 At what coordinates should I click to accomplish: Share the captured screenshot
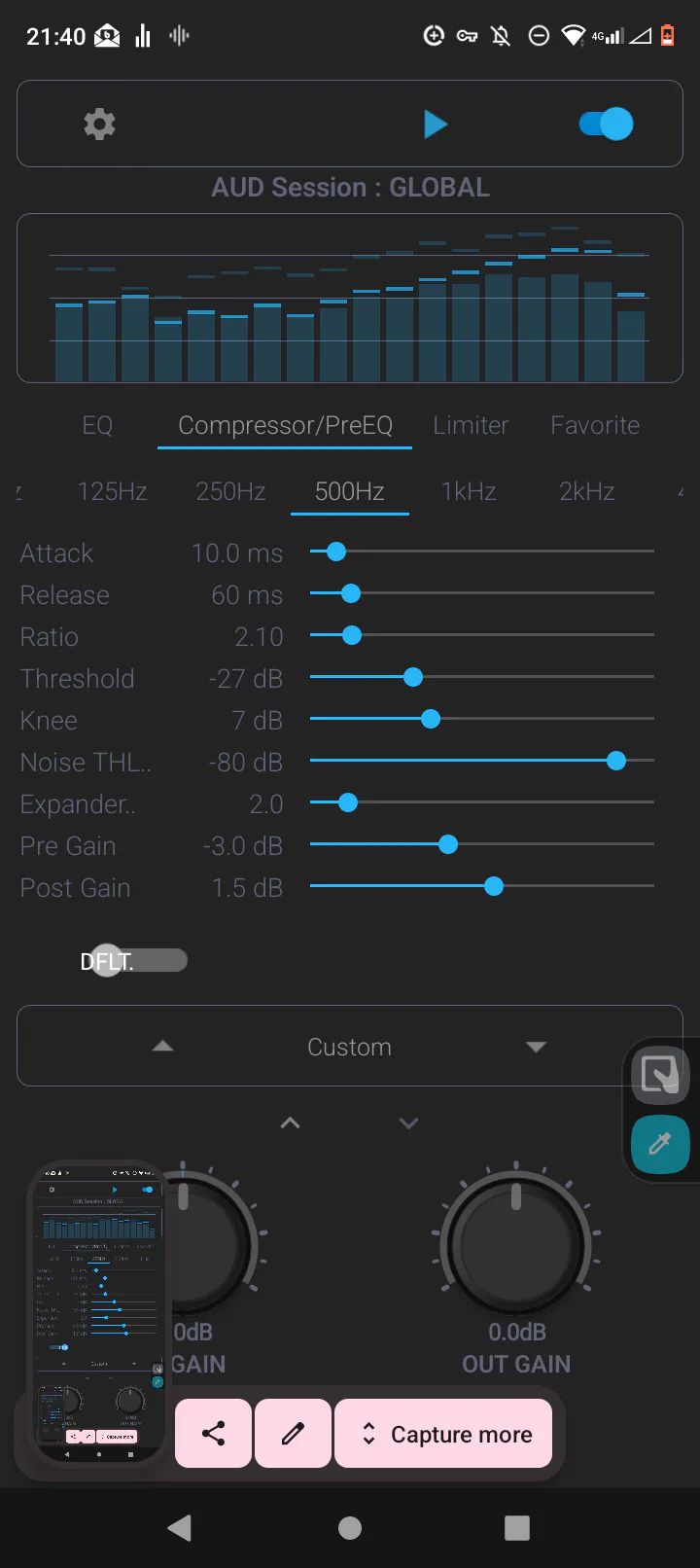[213, 1434]
